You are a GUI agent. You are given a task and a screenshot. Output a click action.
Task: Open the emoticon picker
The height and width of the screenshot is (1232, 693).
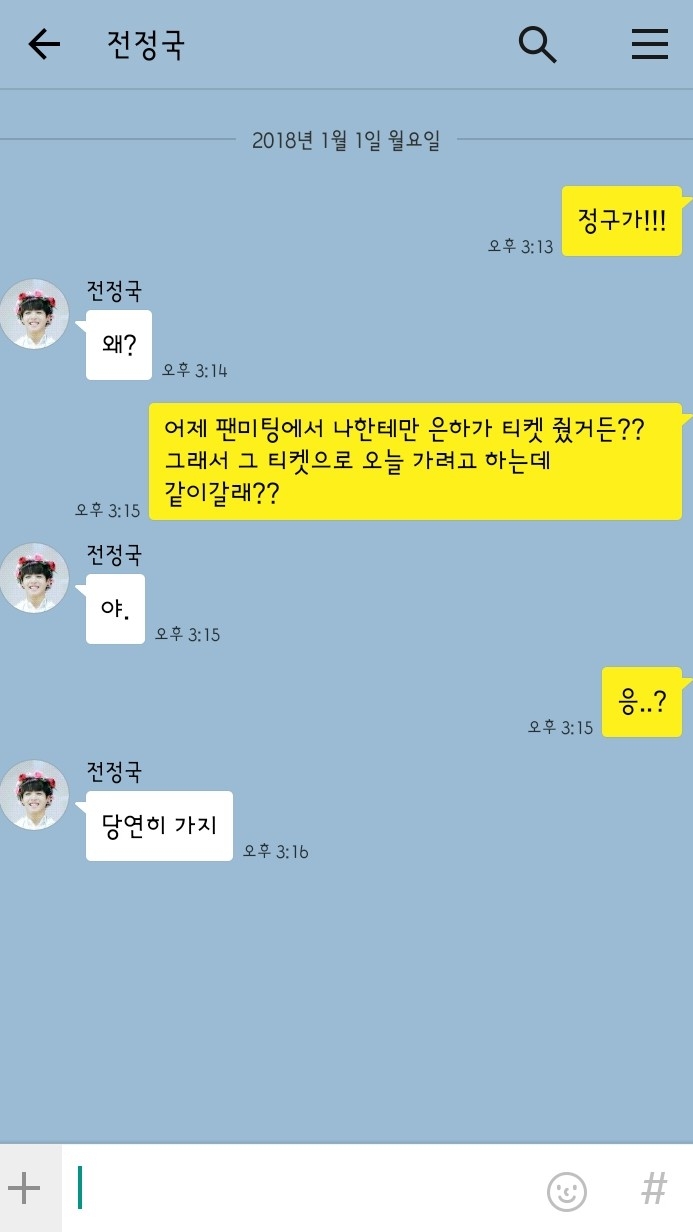[566, 1190]
